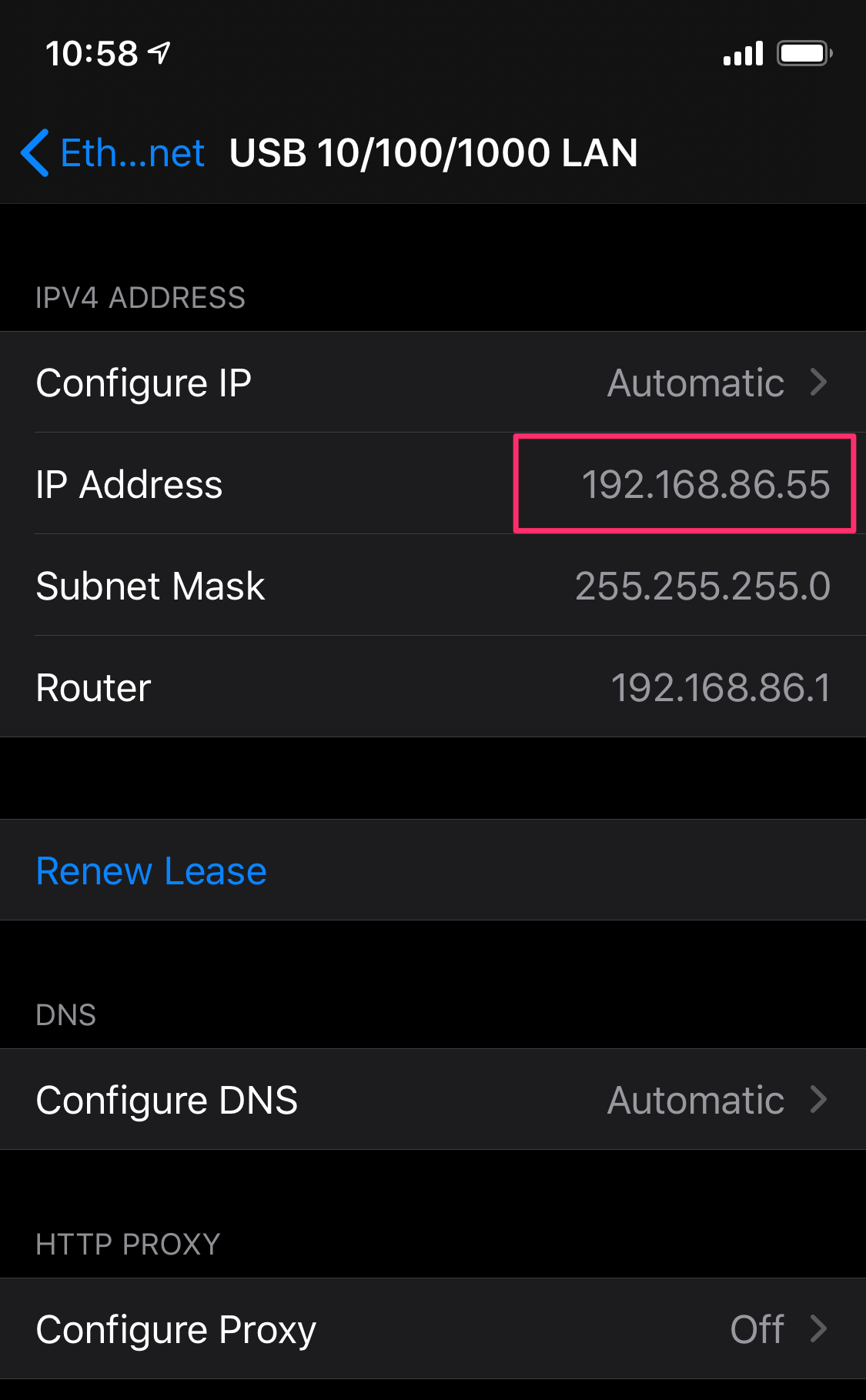
Task: Tap Renew Lease
Action: [433, 870]
